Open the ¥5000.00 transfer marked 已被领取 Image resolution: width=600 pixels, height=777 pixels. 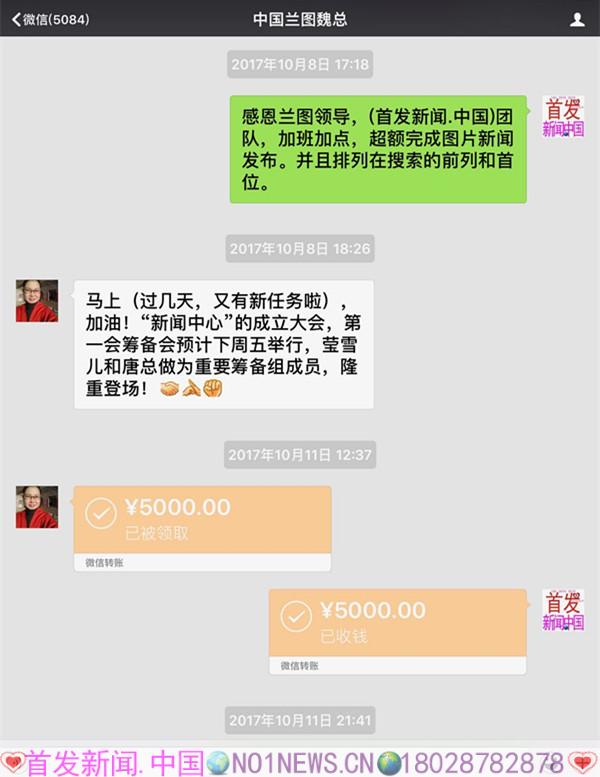click(x=202, y=520)
